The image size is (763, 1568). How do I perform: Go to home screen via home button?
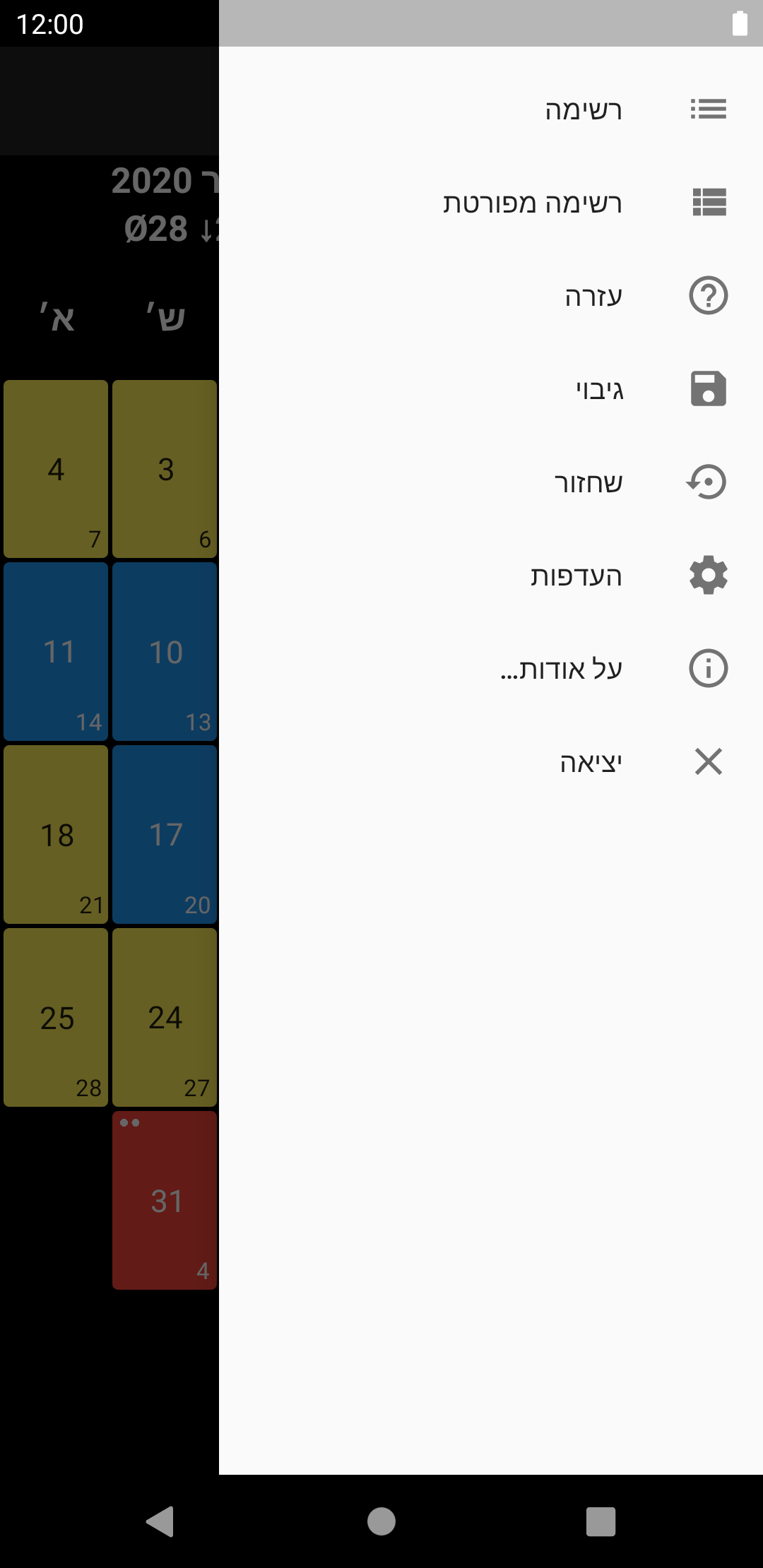381,1521
